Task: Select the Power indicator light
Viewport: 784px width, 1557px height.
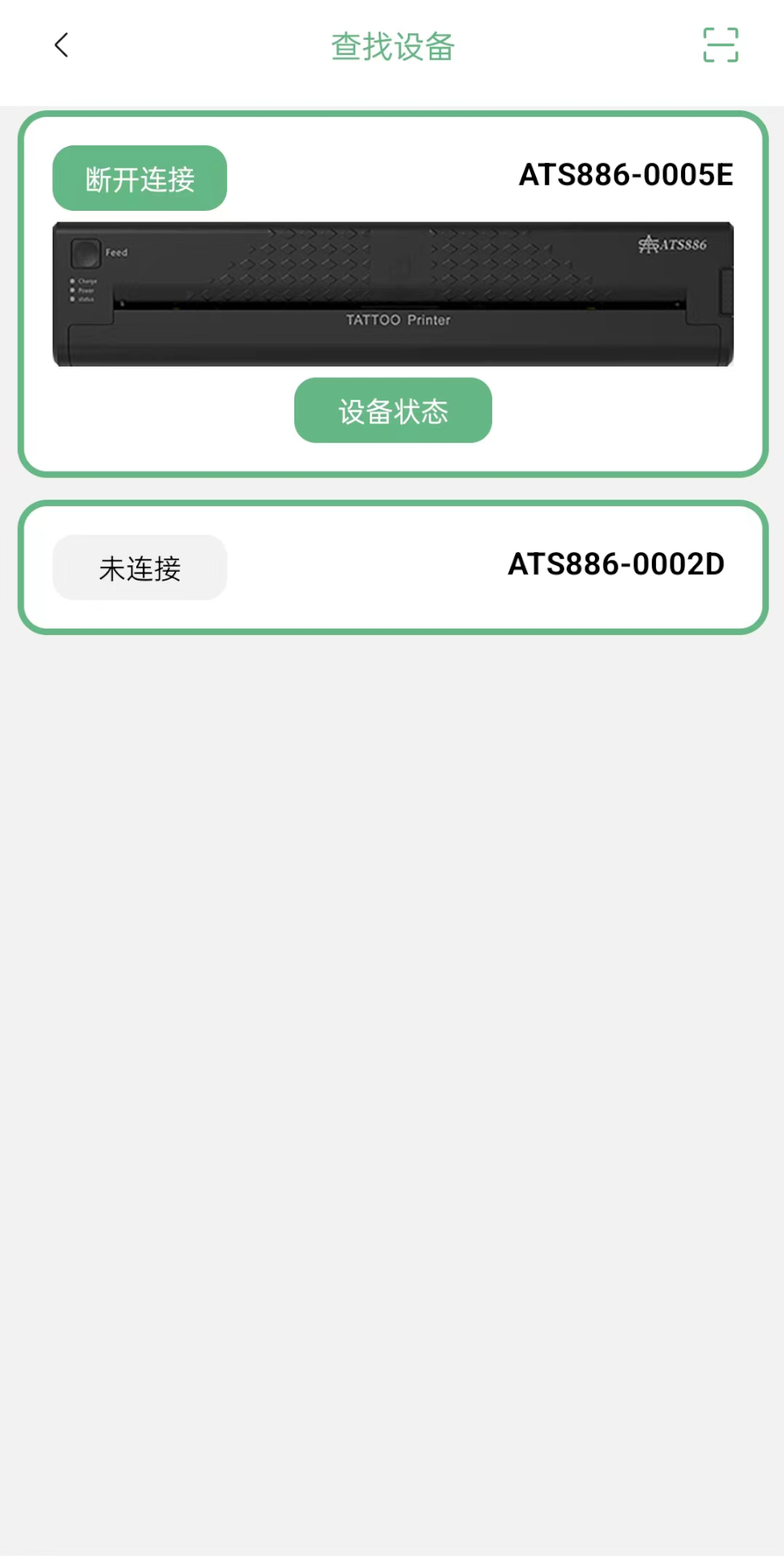Action: tap(72, 290)
